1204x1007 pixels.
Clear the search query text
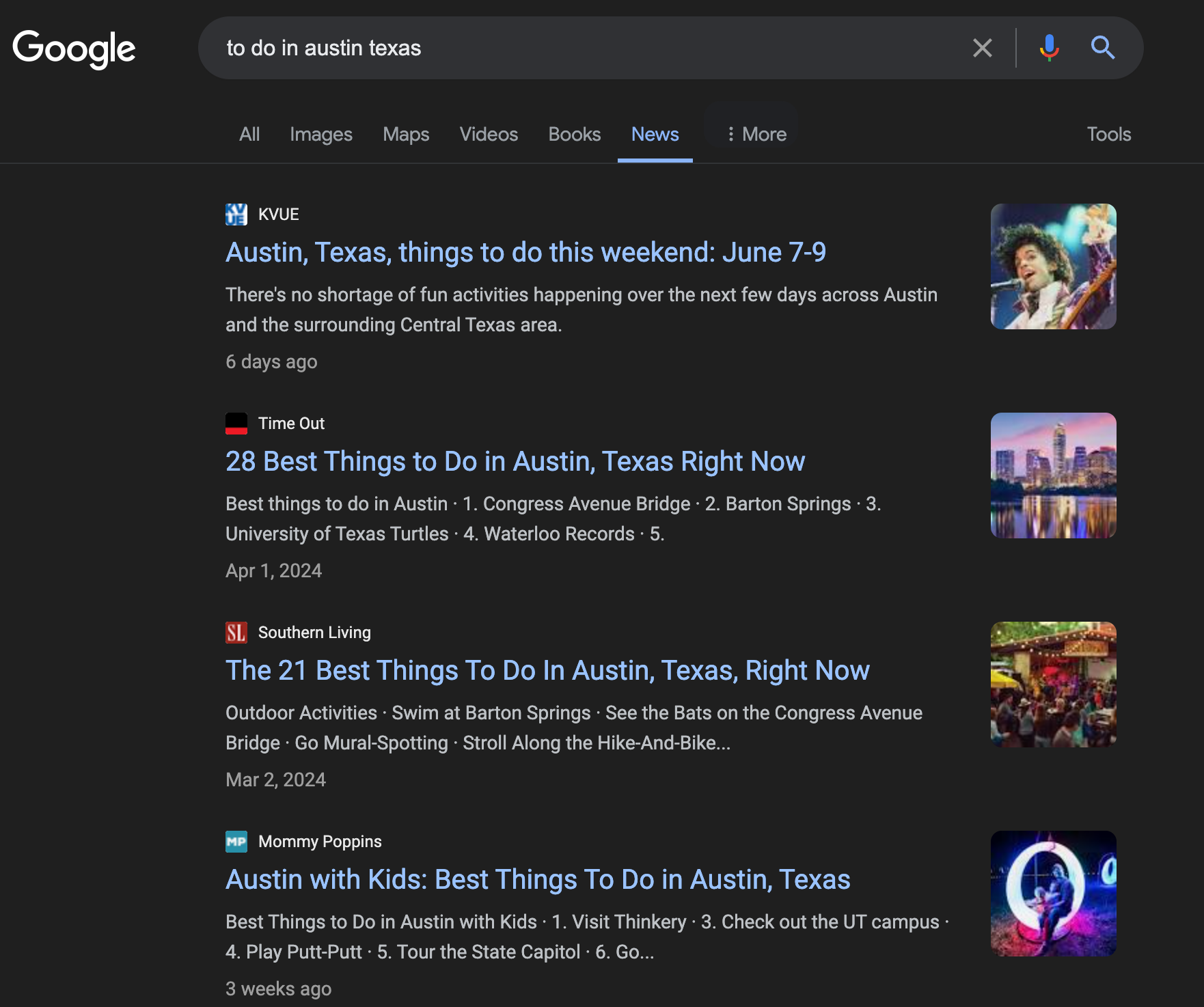coord(982,48)
